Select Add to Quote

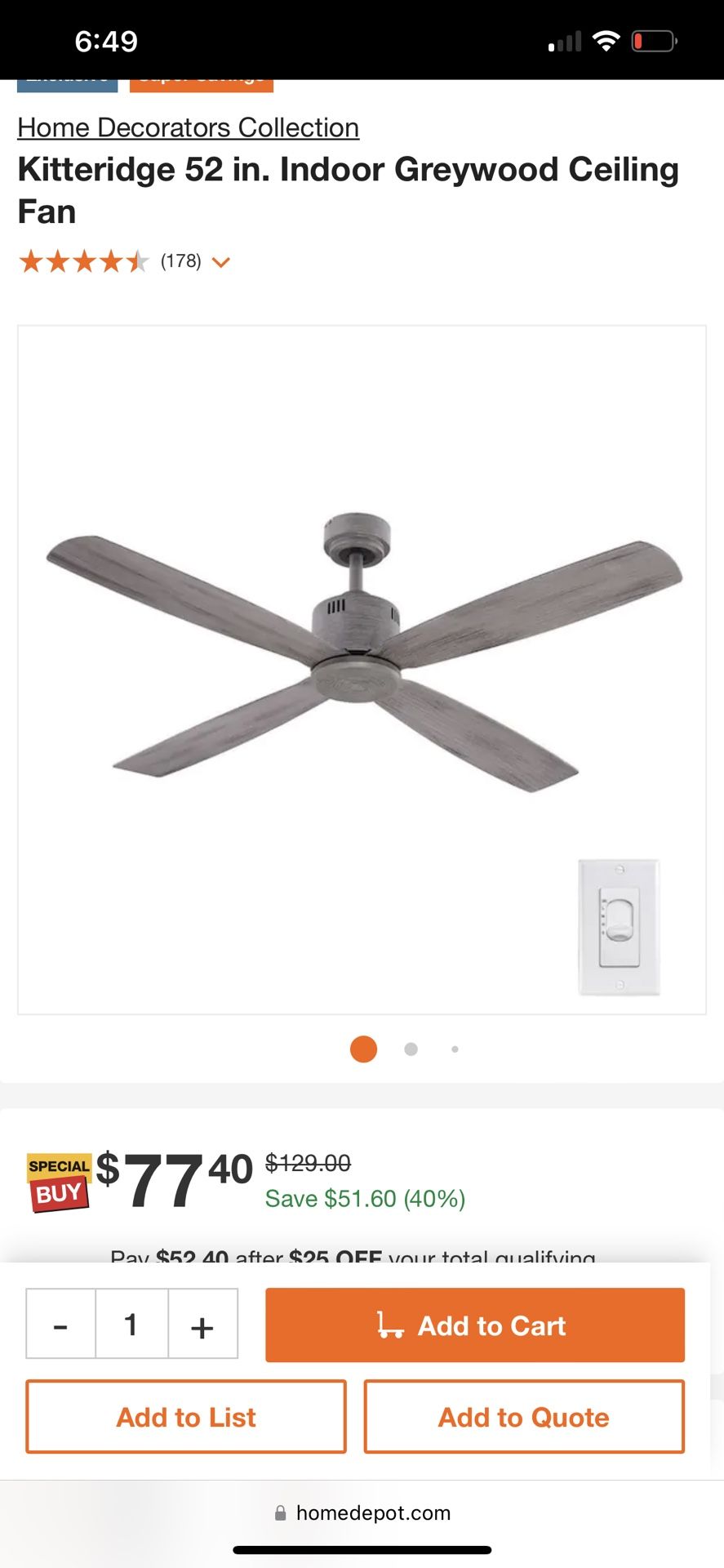click(523, 1417)
